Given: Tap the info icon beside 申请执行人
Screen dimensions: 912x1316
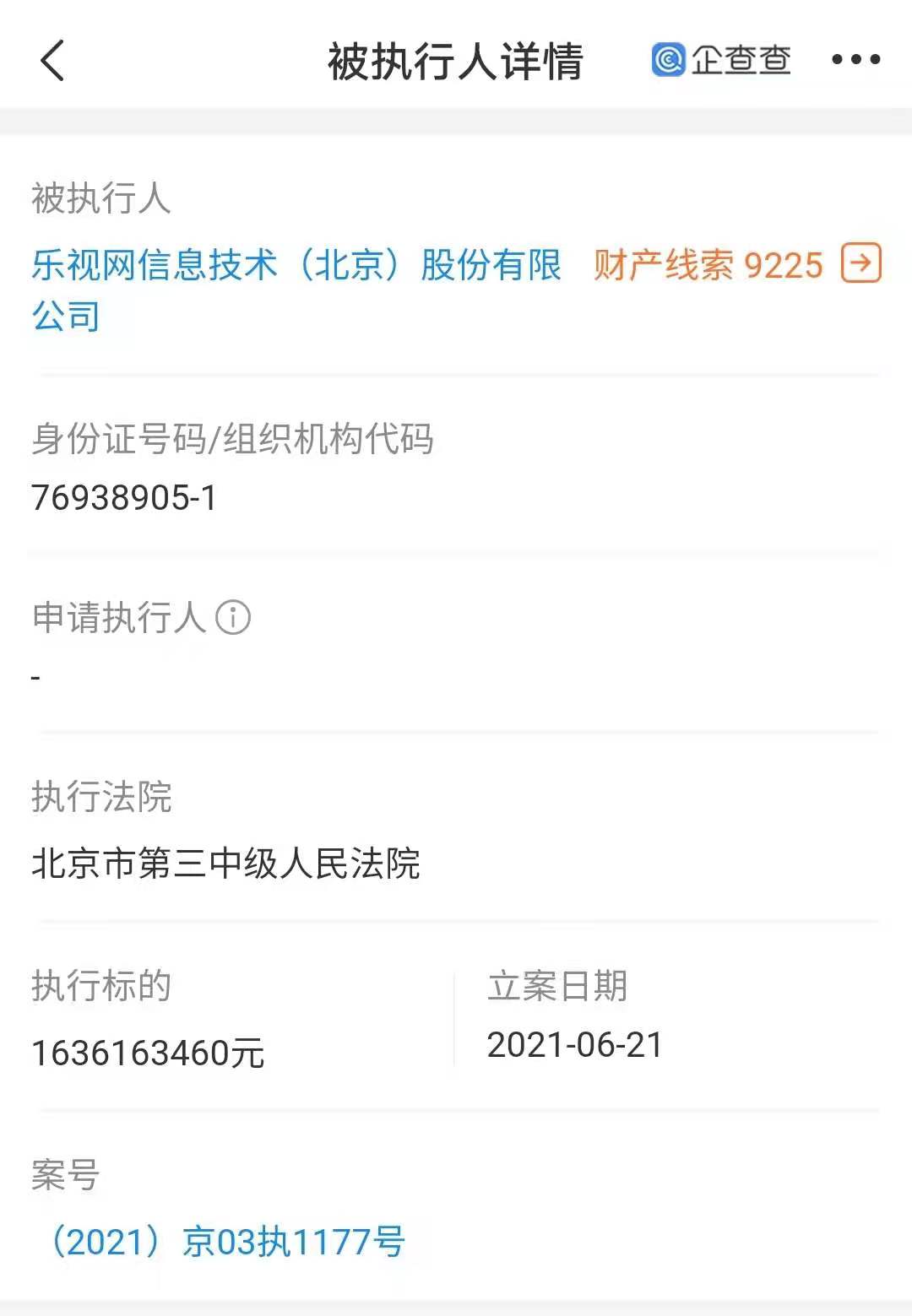Looking at the screenshot, I should click(x=234, y=617).
